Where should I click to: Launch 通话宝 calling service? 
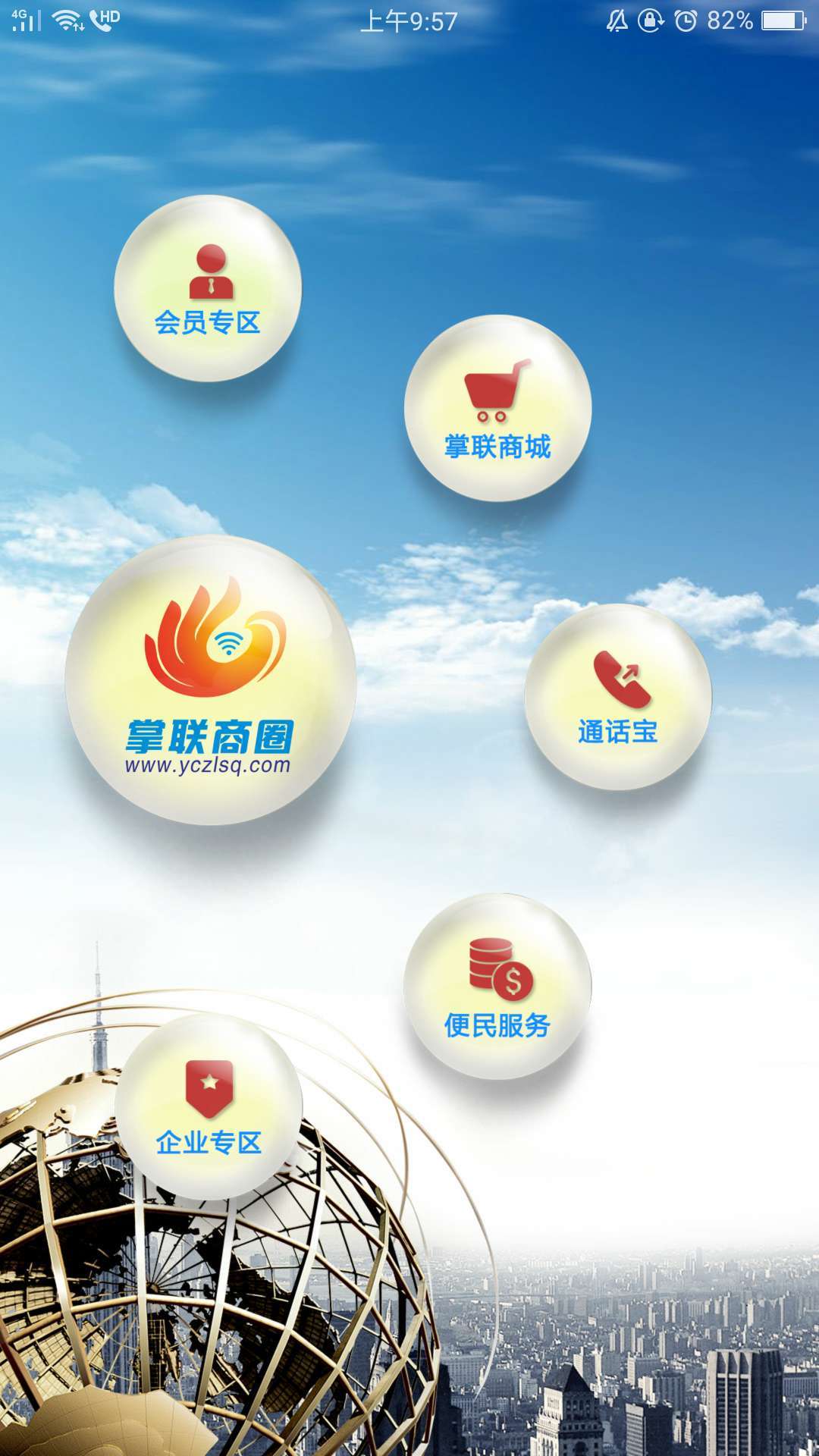(618, 697)
